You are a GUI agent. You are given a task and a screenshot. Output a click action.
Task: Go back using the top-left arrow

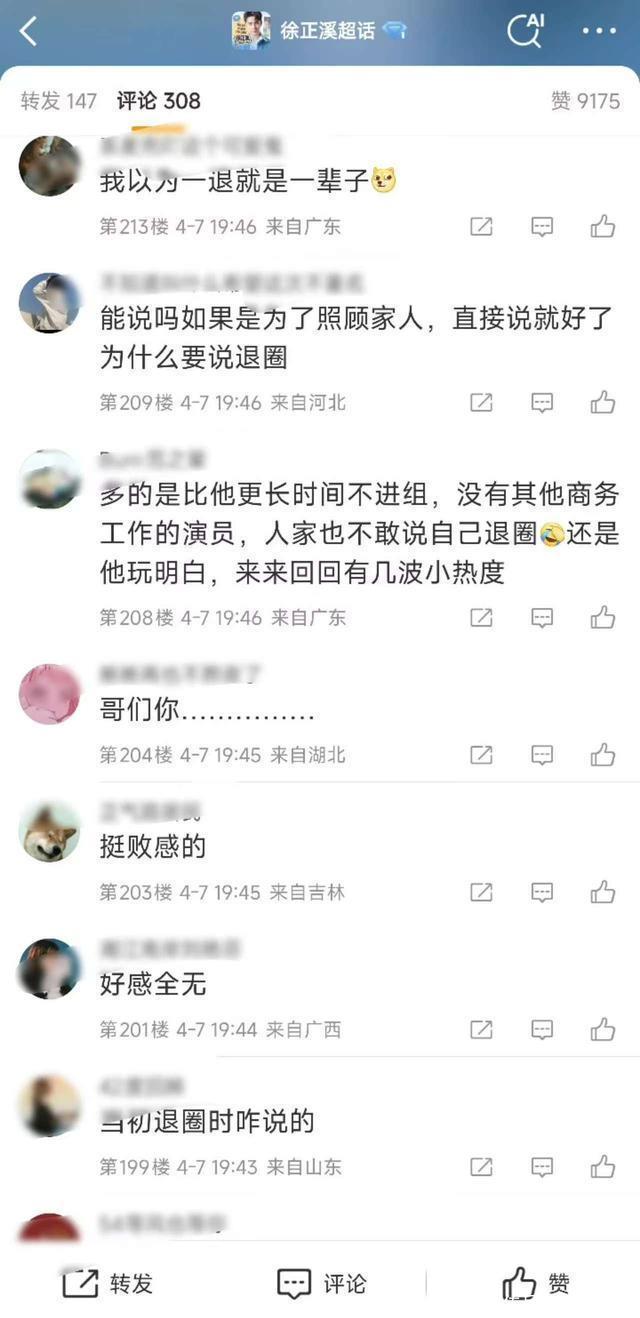[28, 32]
